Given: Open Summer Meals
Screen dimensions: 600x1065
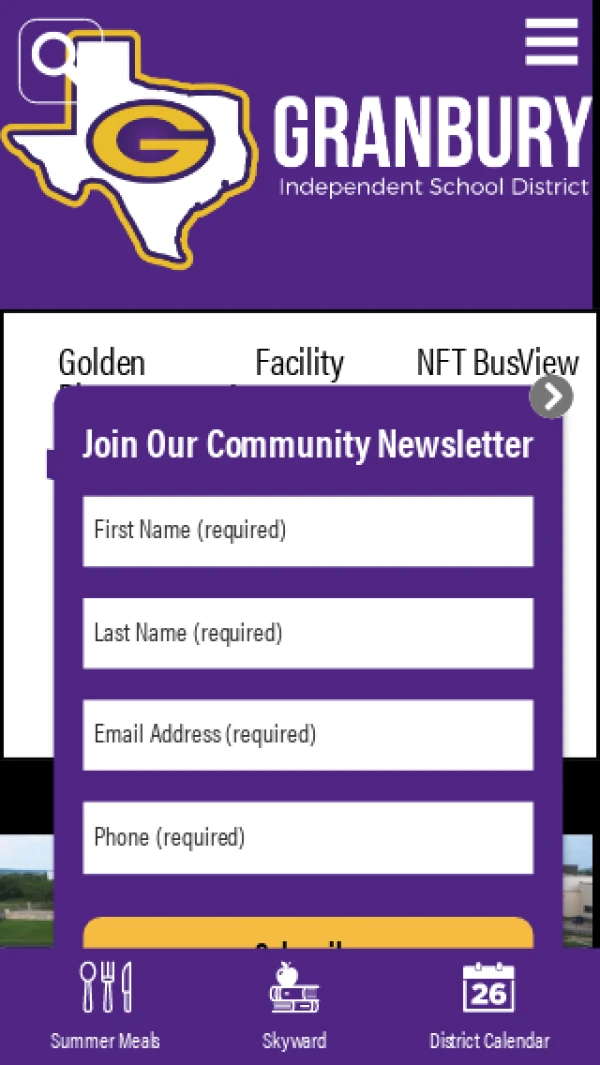Looking at the screenshot, I should [105, 1005].
